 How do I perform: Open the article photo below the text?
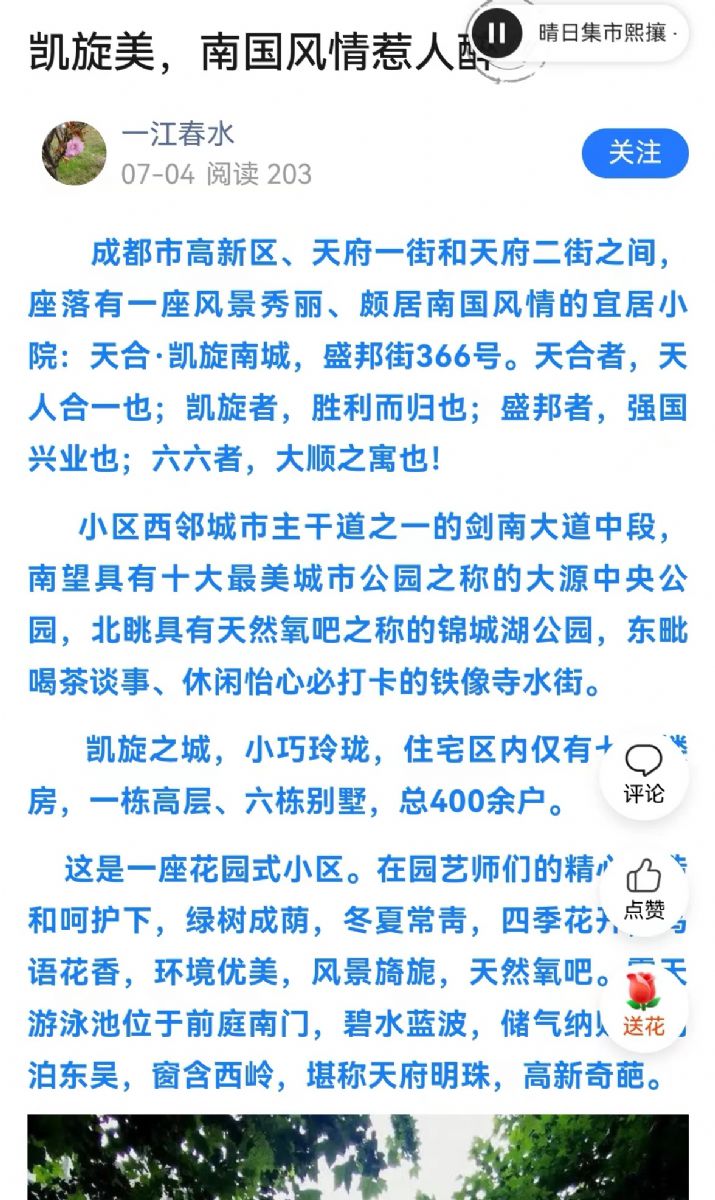coord(357,1157)
